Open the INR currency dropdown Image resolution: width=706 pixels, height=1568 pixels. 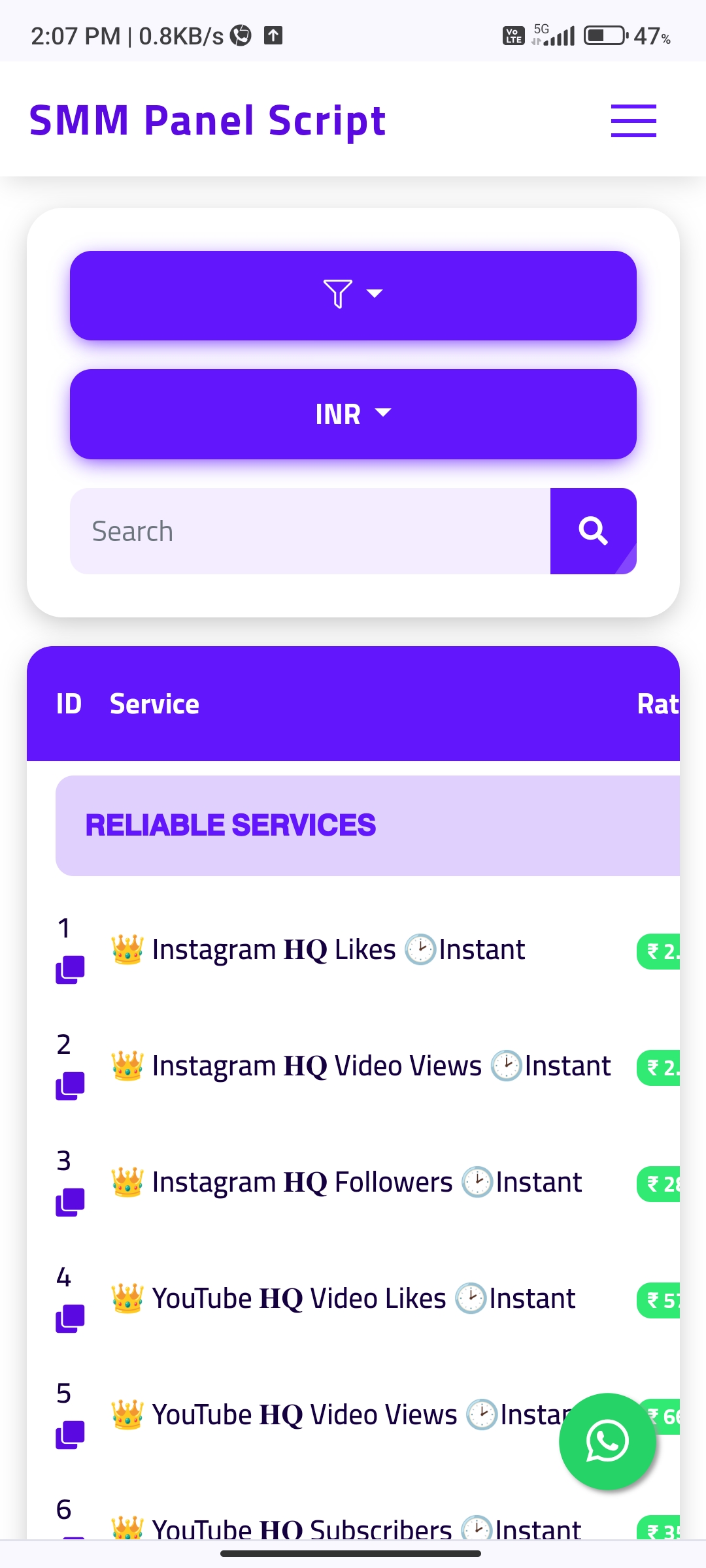(353, 414)
